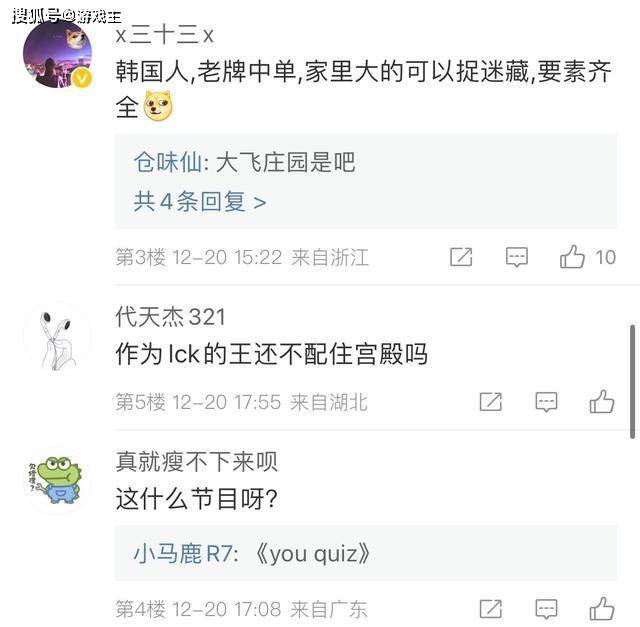Viewport: 640px width, 627px height.
Task: Like 代天杰321's comment
Action: 602,402
